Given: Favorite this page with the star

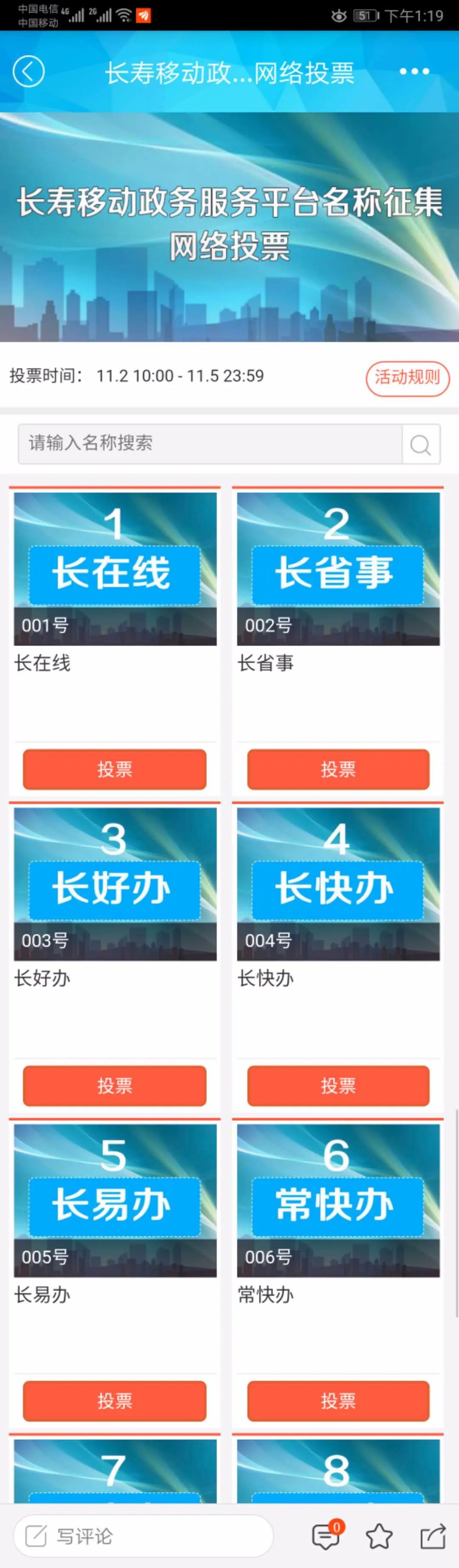Looking at the screenshot, I should coord(379,1537).
